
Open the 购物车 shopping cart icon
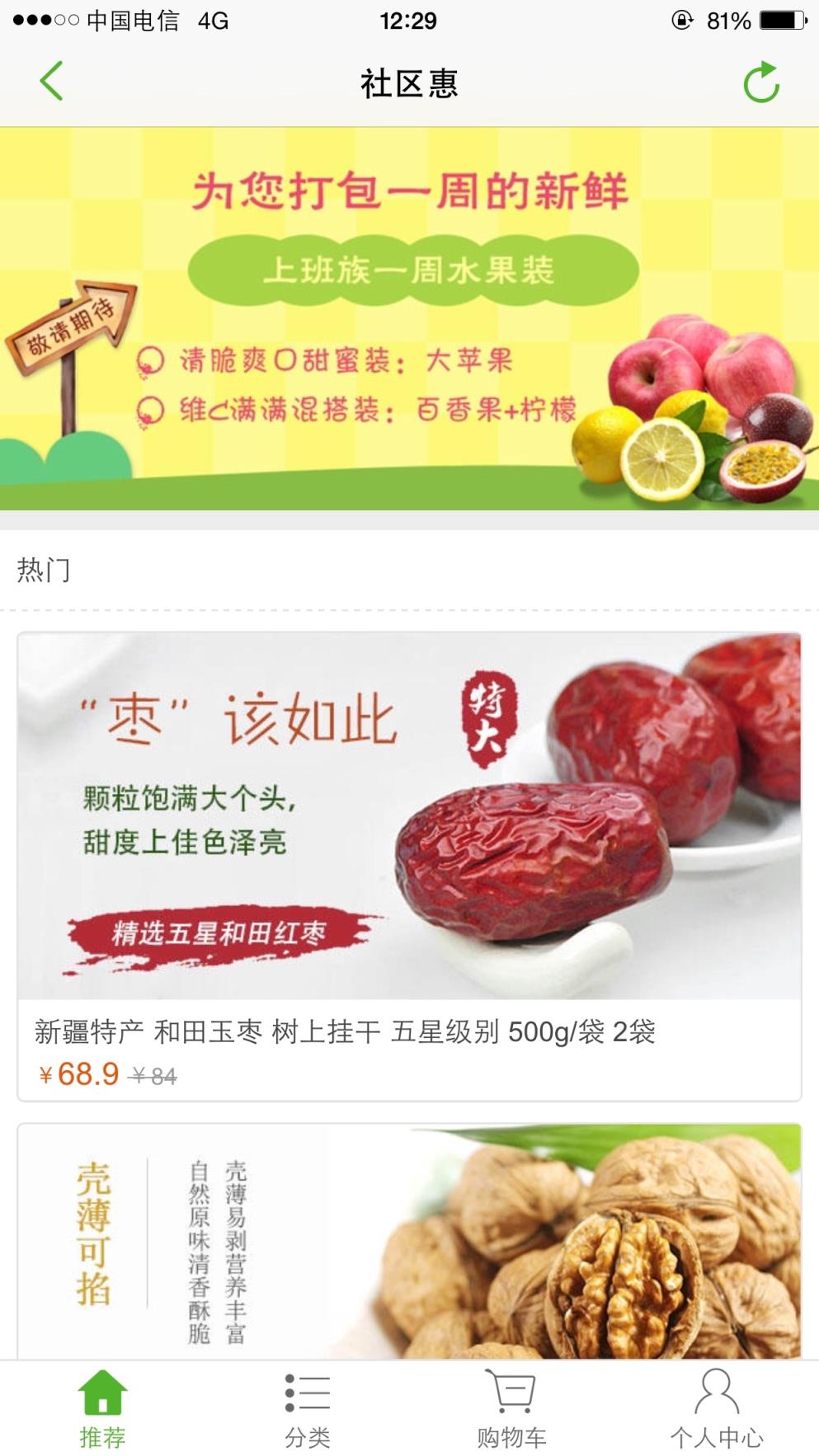tap(511, 1388)
